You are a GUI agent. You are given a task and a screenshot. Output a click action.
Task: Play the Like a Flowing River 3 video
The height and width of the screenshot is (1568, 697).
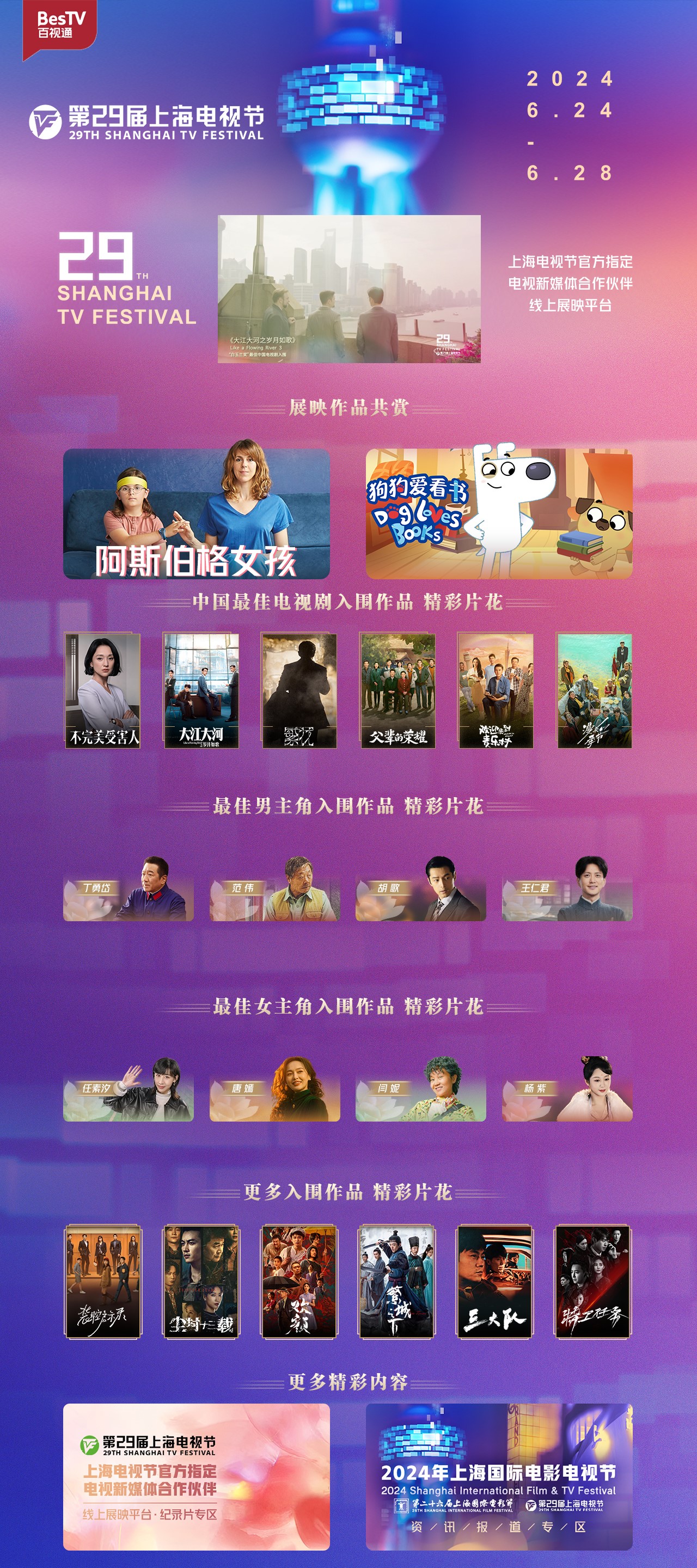coord(349,289)
